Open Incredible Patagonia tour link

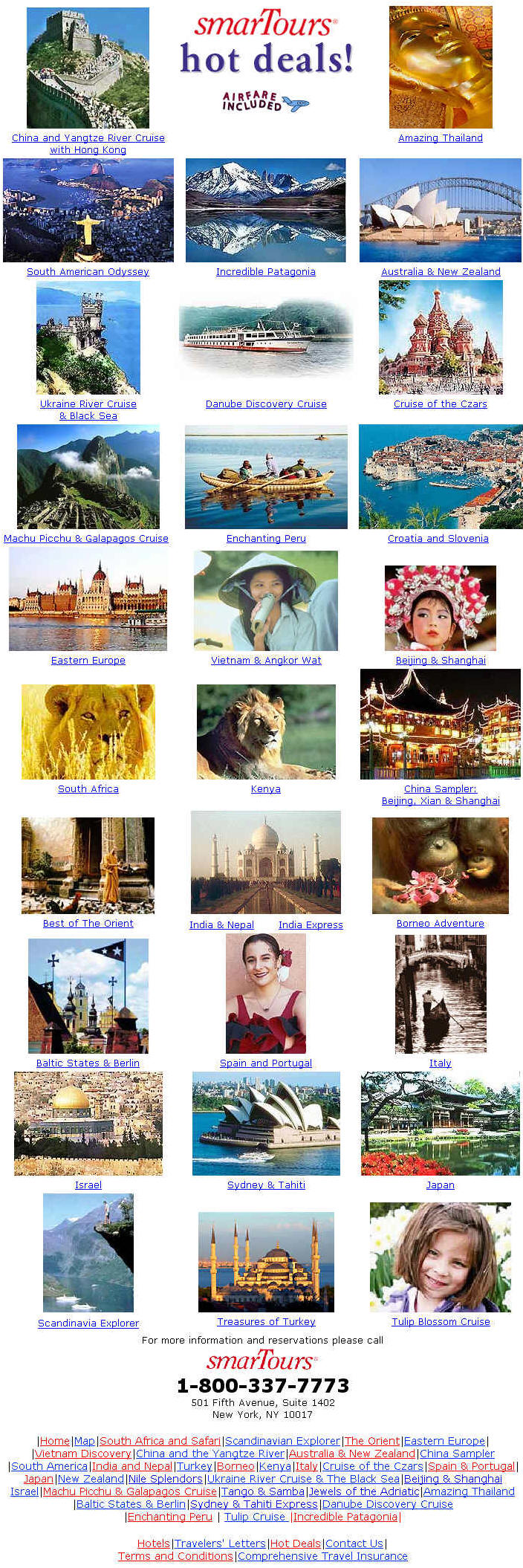pos(265,272)
